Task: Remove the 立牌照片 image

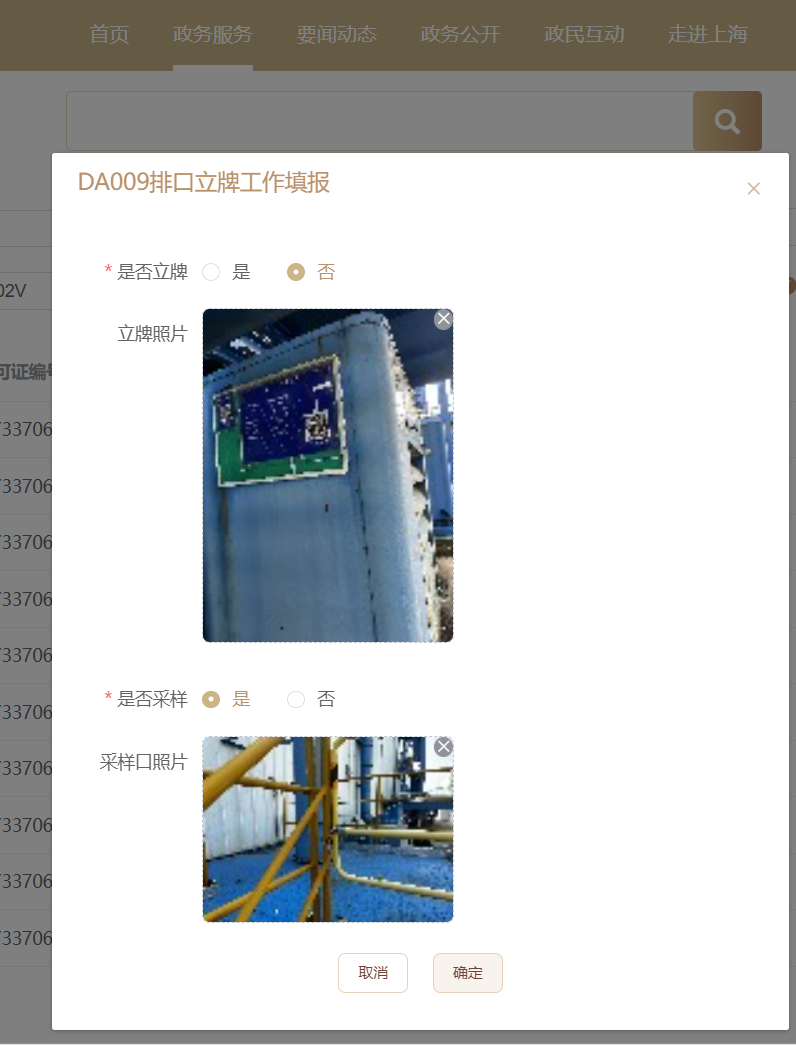Action: click(x=443, y=319)
